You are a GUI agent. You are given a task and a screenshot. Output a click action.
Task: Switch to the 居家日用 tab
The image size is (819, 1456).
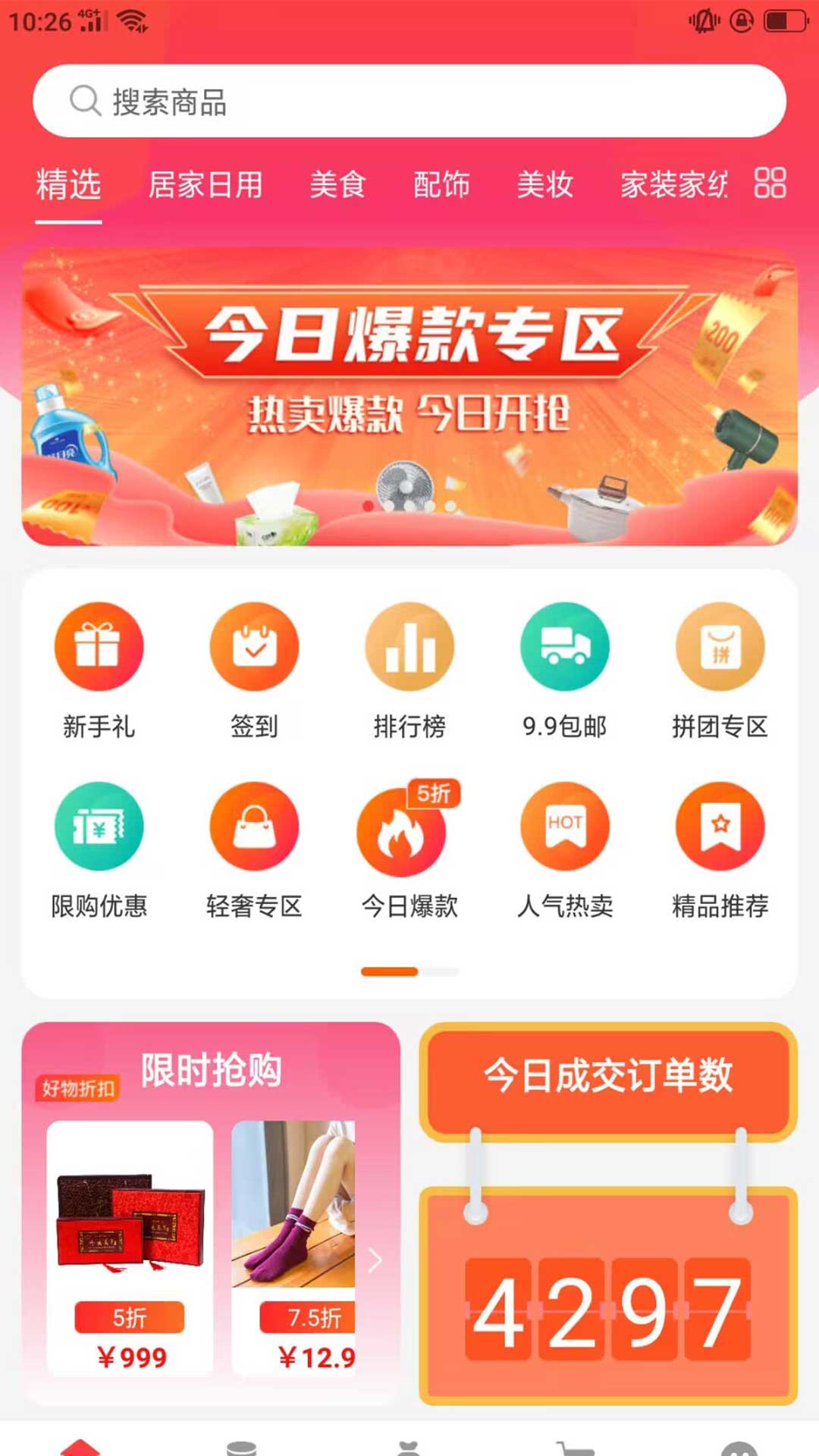tap(206, 185)
